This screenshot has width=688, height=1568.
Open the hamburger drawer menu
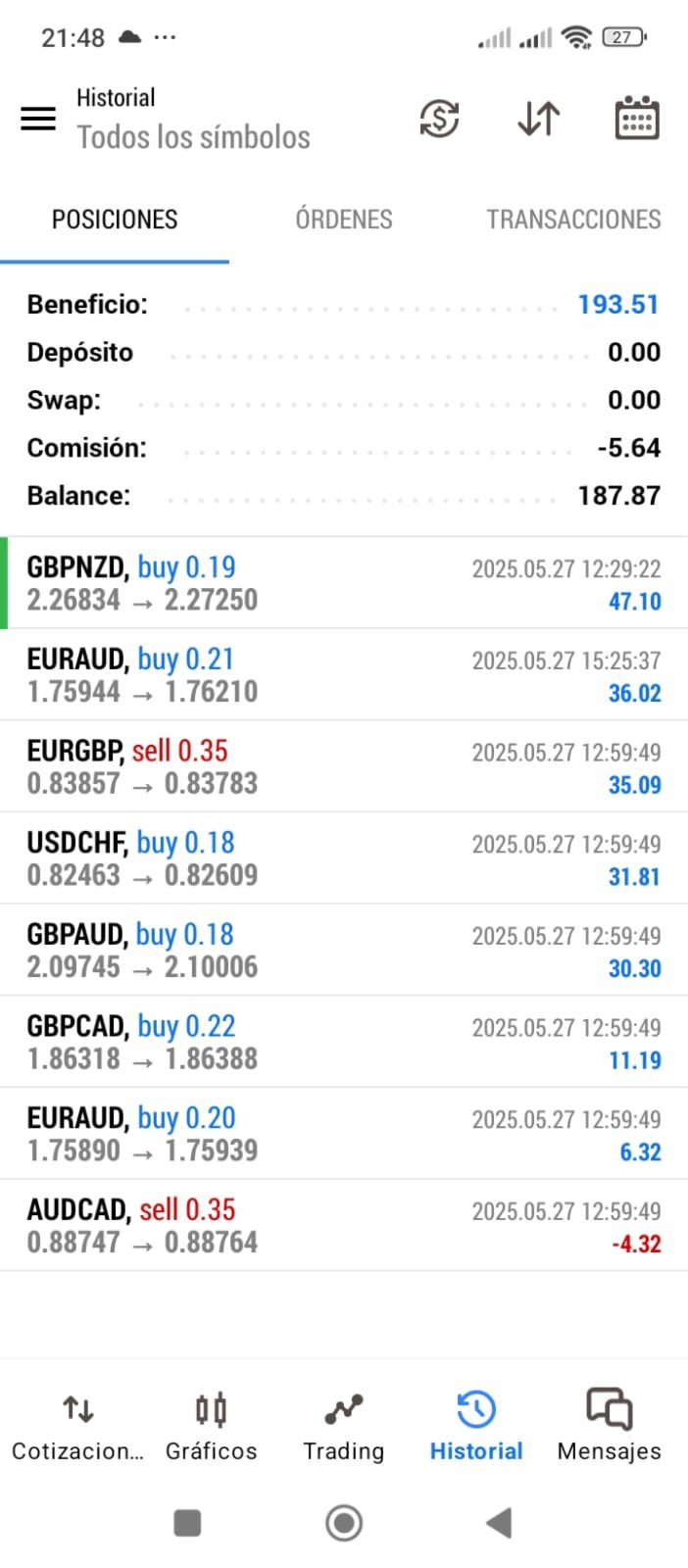tap(38, 119)
